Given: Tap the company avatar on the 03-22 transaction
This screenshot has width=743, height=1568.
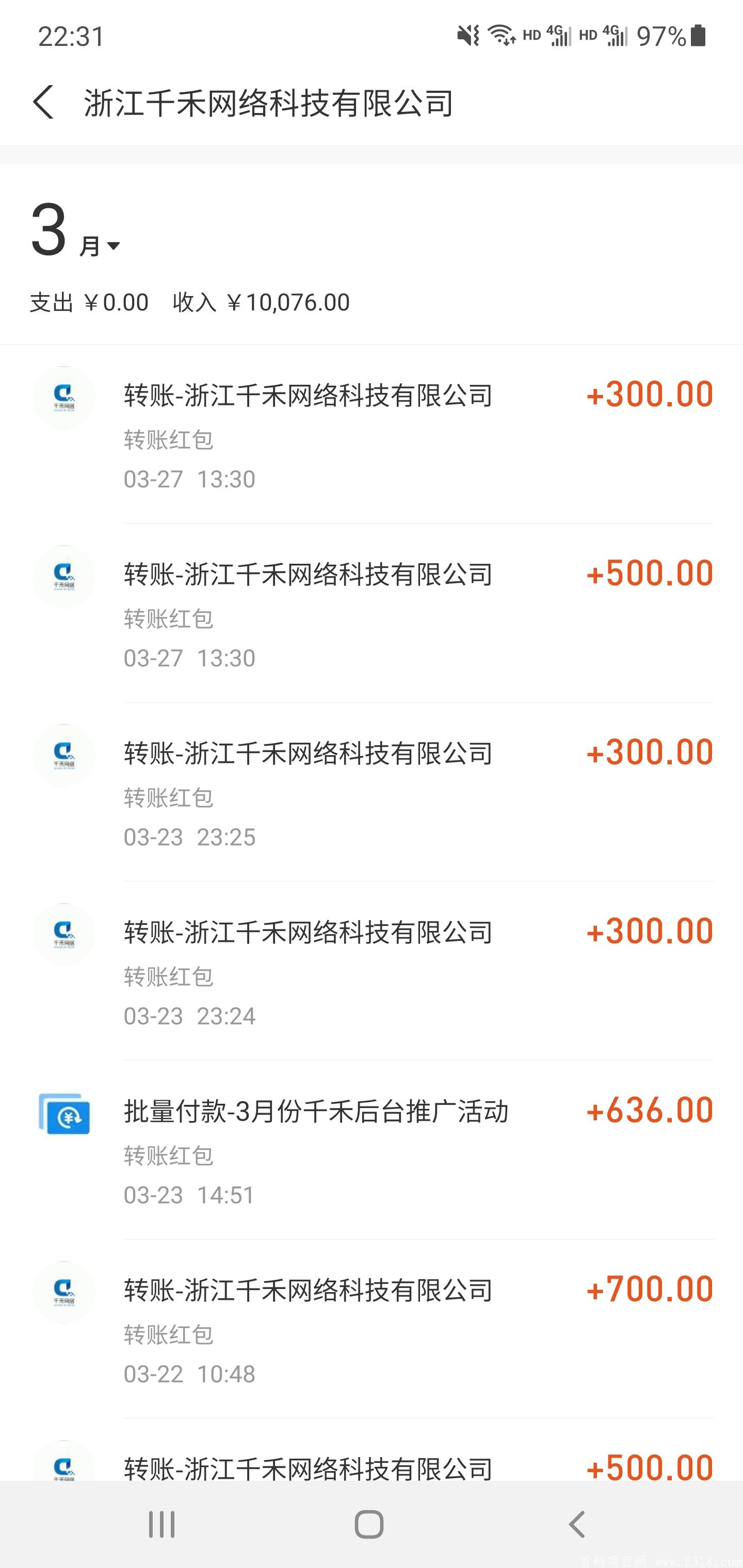Looking at the screenshot, I should [64, 1291].
